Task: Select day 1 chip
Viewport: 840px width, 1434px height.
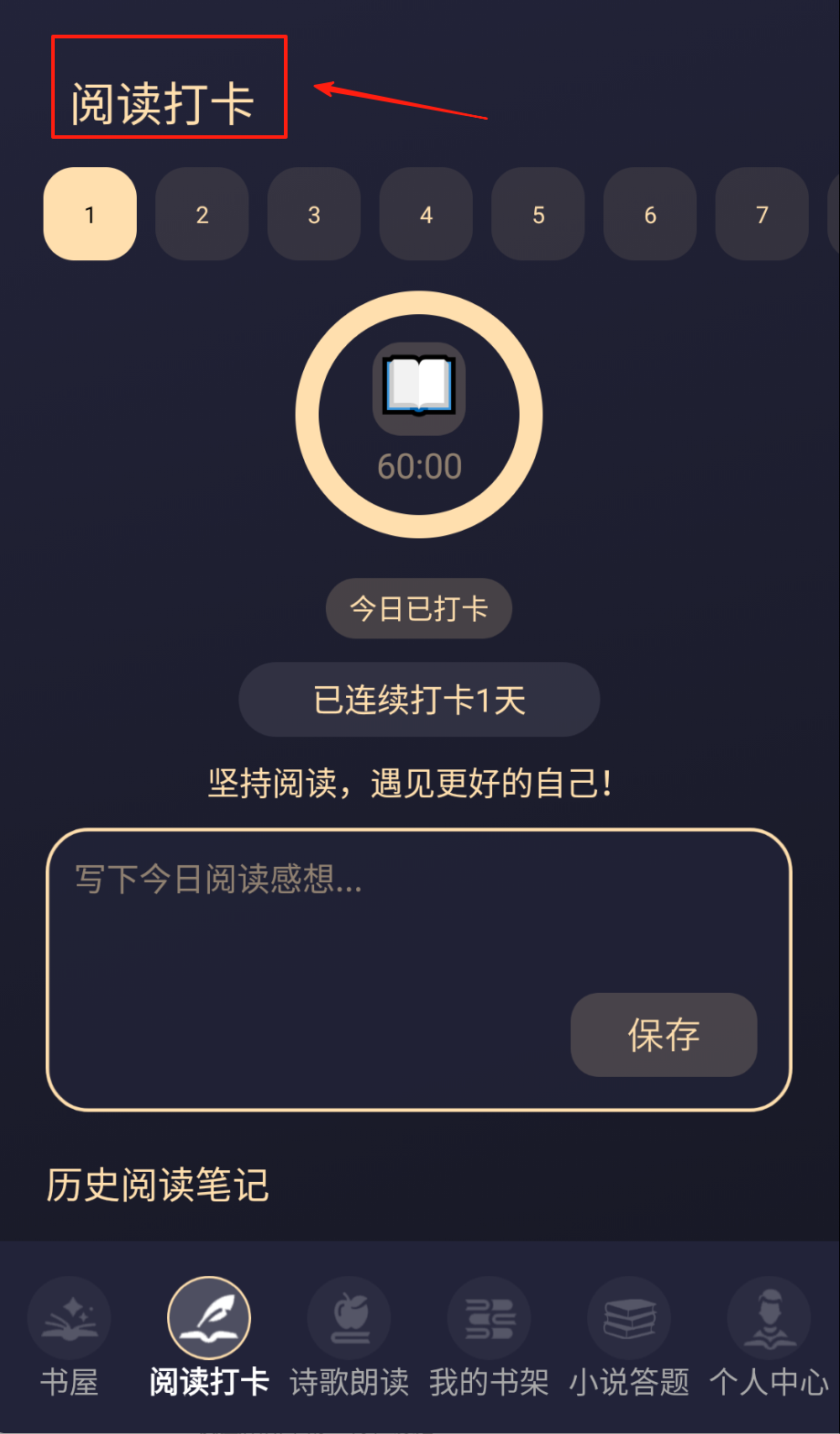Action: (90, 214)
